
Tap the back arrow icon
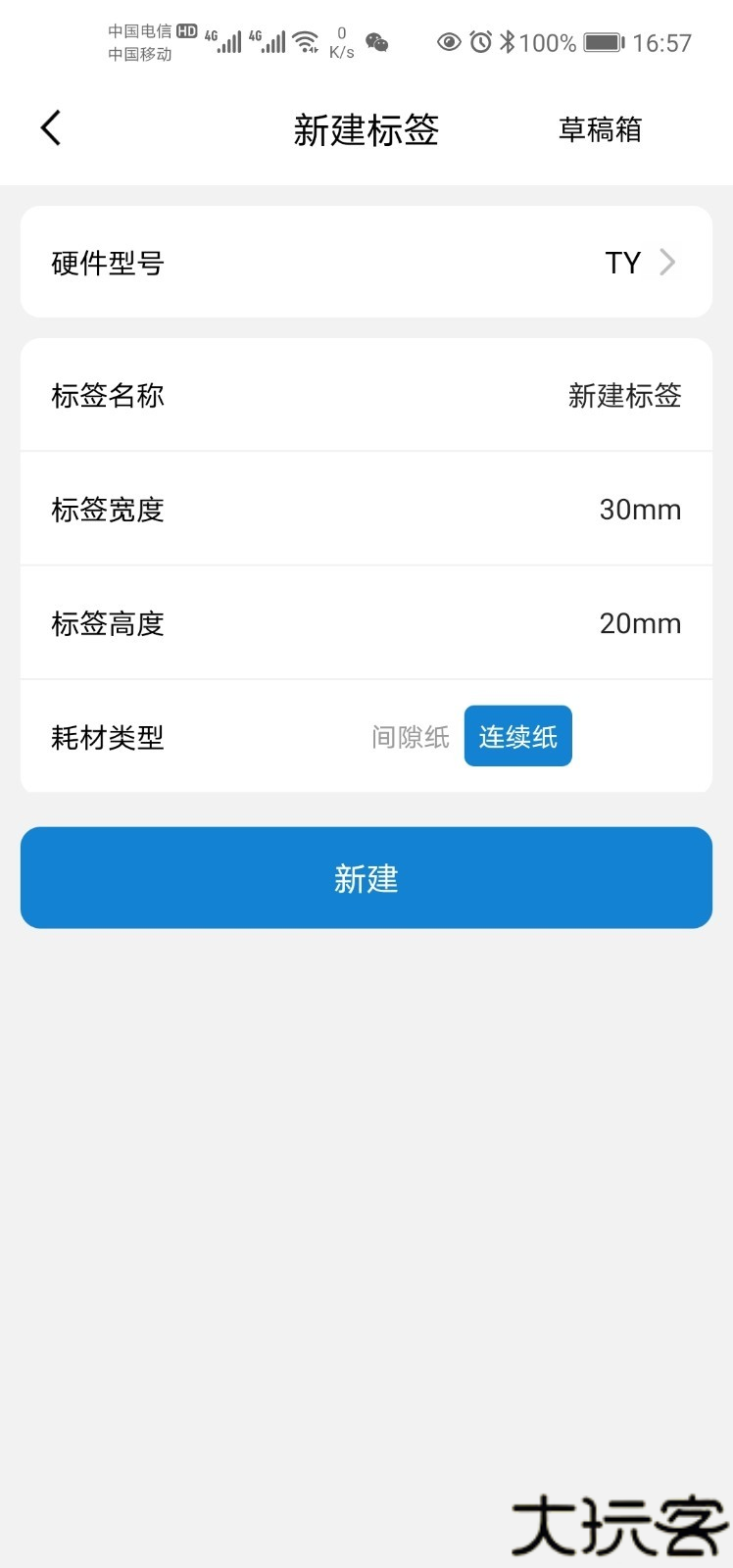tap(51, 127)
